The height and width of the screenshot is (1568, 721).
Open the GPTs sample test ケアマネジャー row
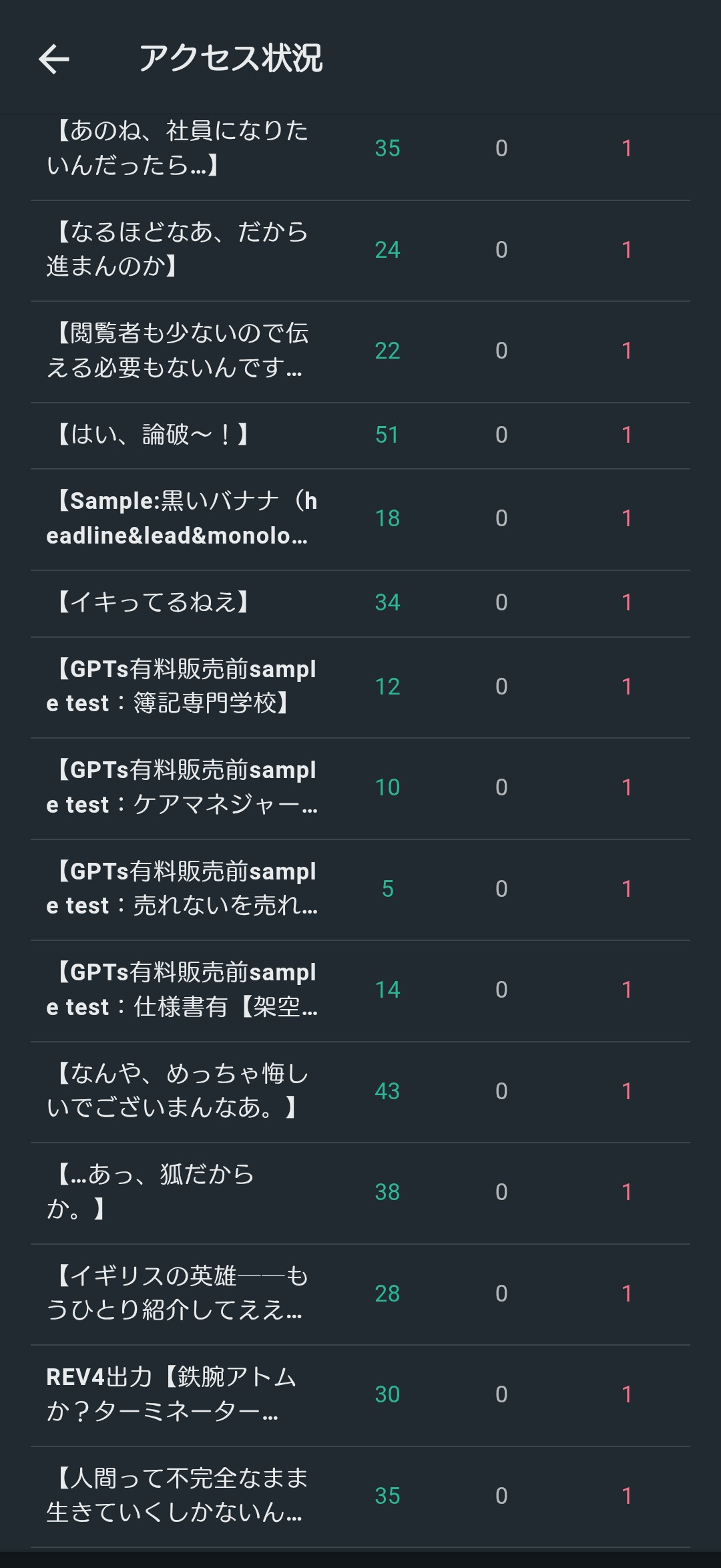[x=180, y=787]
